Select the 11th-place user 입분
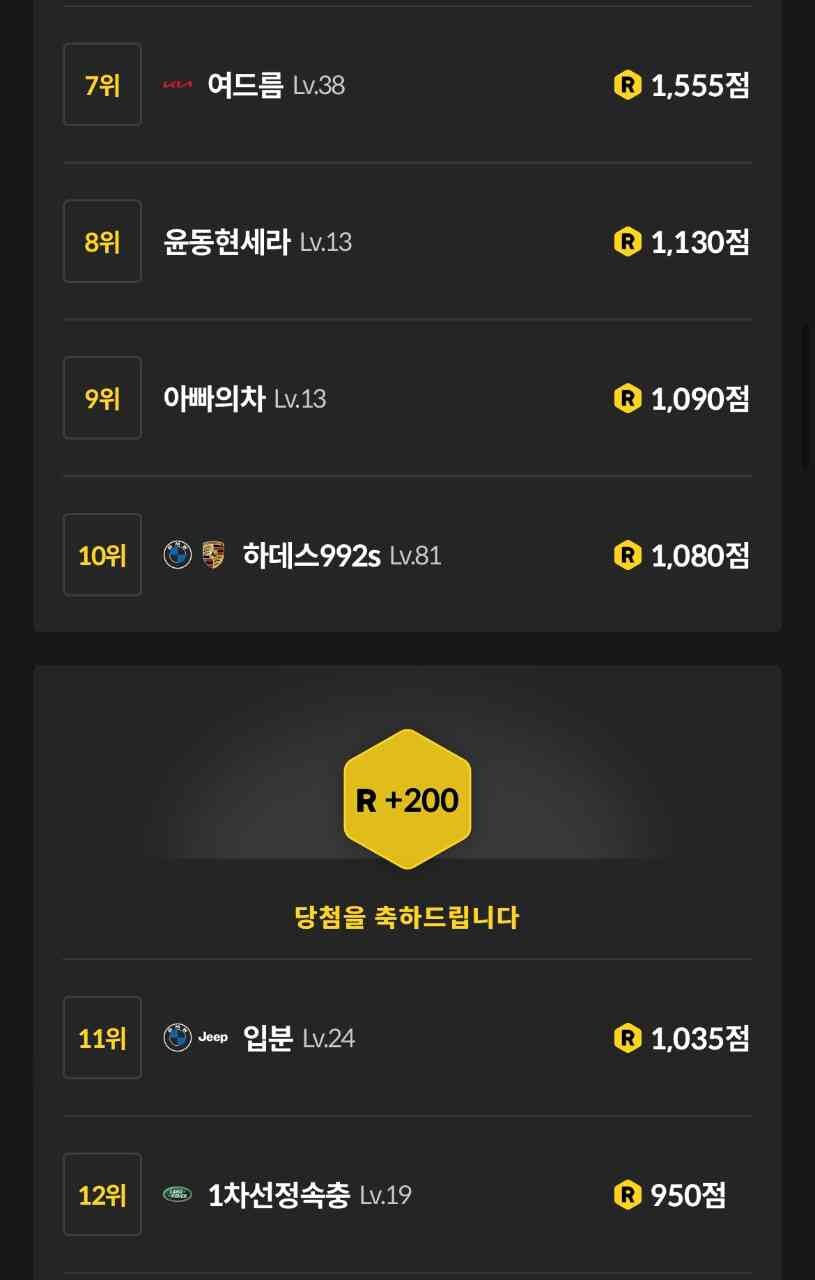This screenshot has width=815, height=1280. [x=268, y=1038]
